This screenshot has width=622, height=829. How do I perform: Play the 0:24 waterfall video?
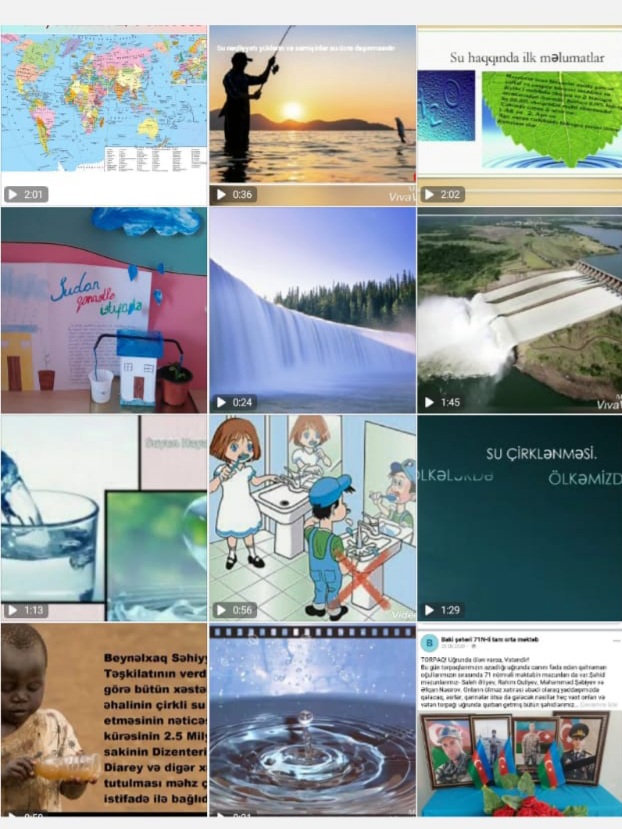(x=312, y=310)
